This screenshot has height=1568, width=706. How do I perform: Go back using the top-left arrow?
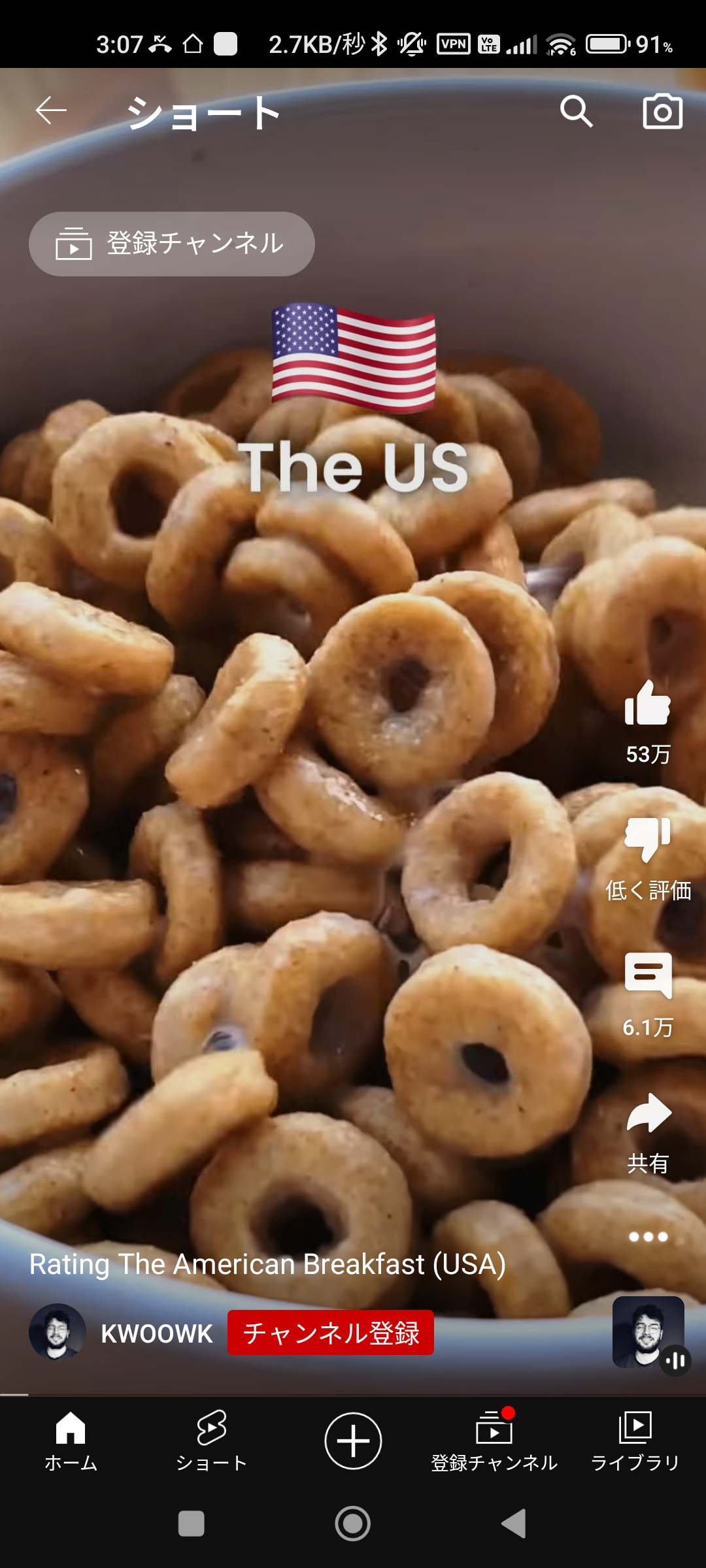[51, 110]
